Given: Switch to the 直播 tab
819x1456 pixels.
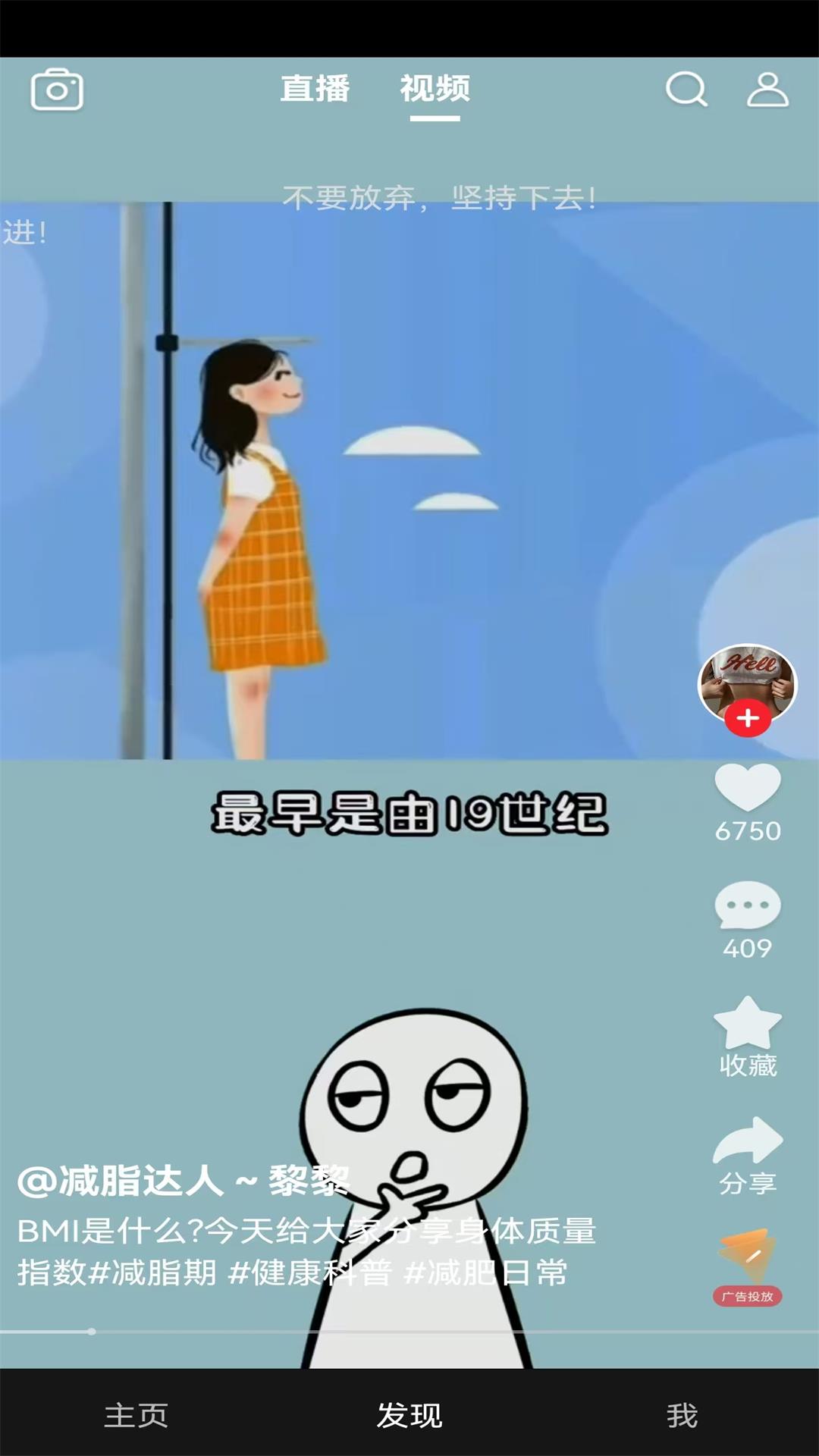Looking at the screenshot, I should (x=315, y=89).
